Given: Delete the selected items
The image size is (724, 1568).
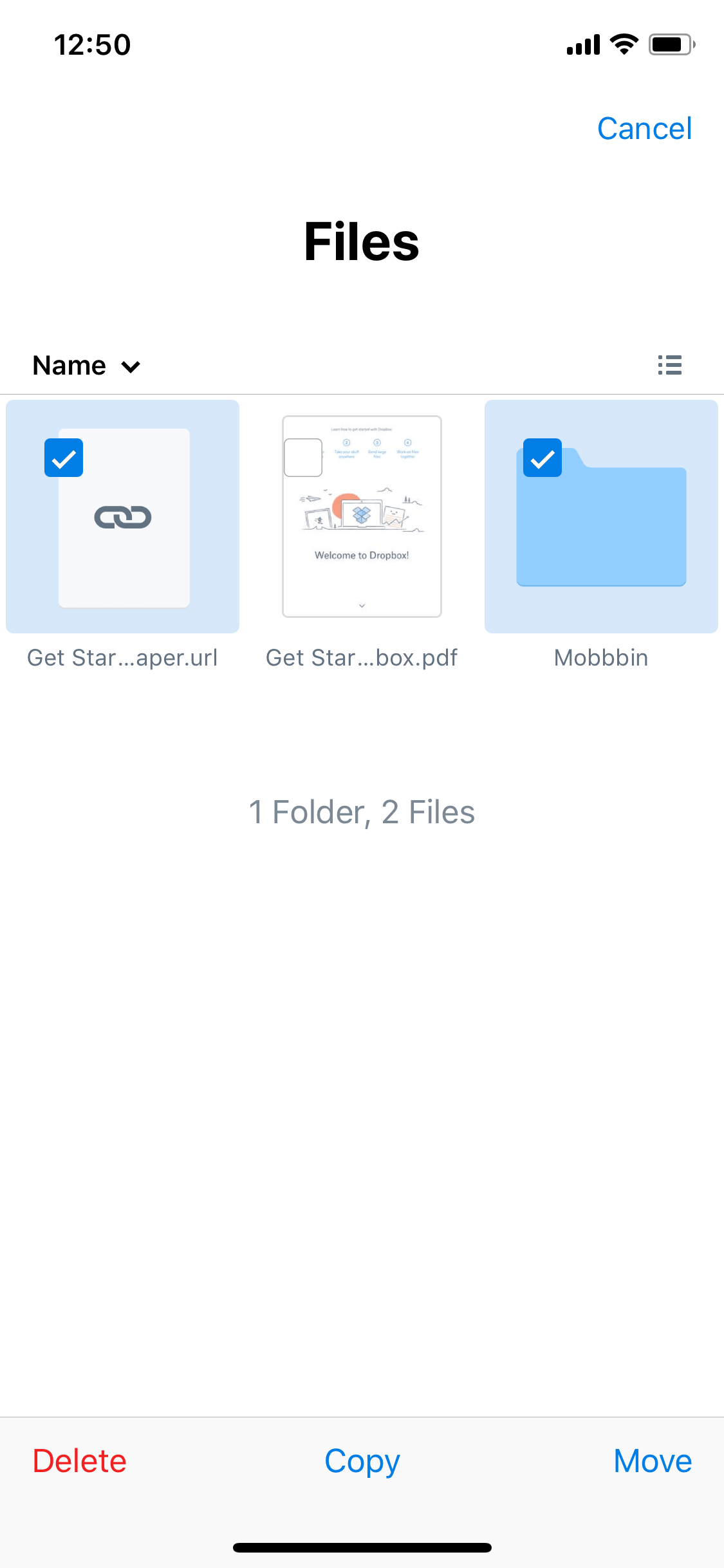Looking at the screenshot, I should tap(80, 1461).
